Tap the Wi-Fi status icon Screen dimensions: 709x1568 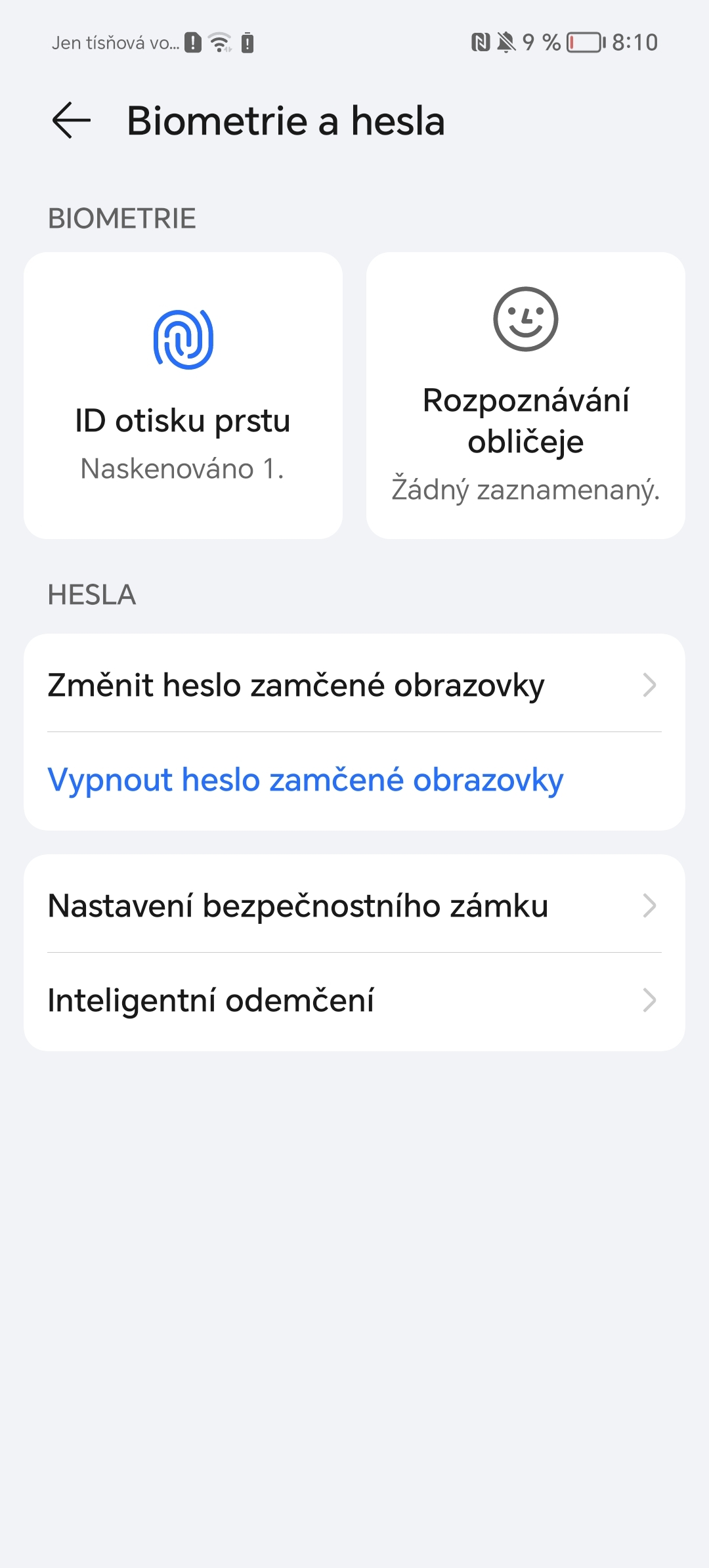(220, 41)
